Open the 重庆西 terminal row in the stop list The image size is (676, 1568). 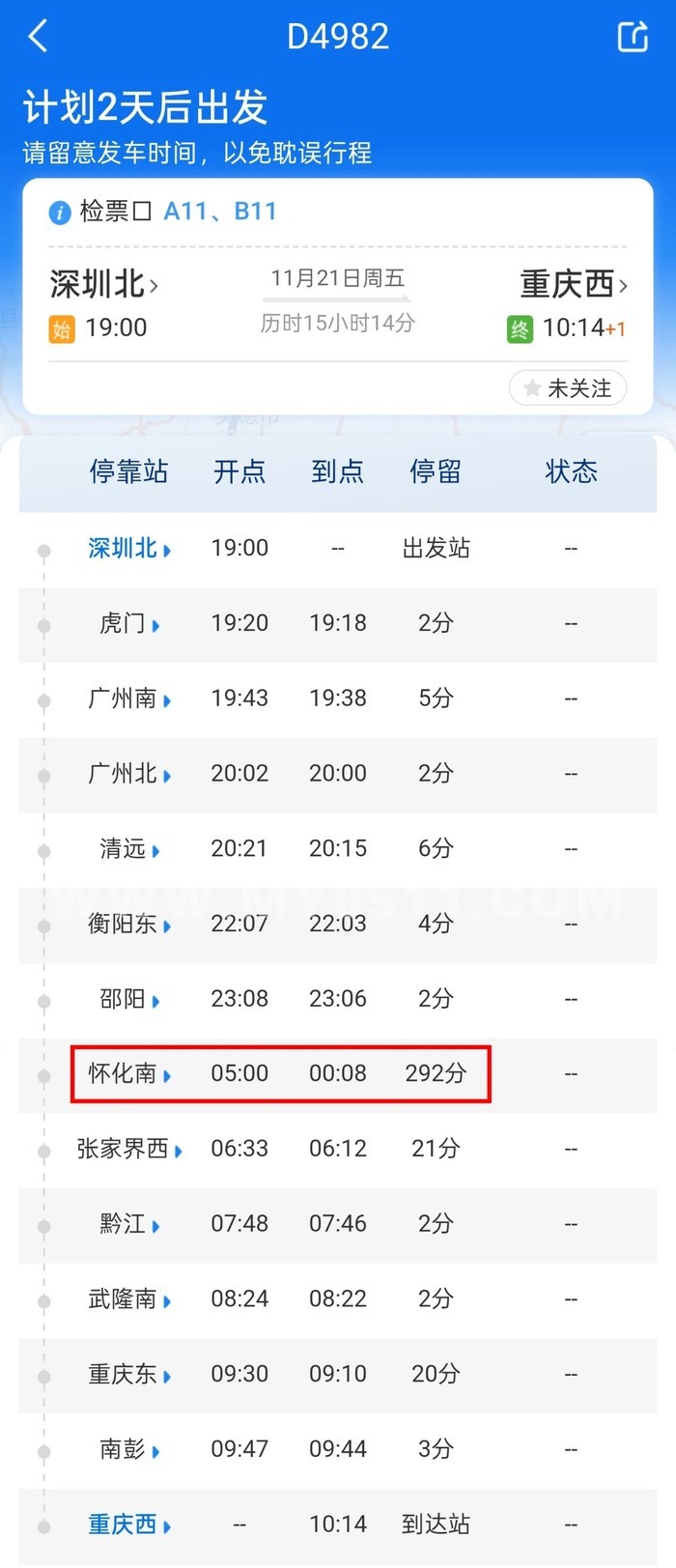tap(128, 1525)
